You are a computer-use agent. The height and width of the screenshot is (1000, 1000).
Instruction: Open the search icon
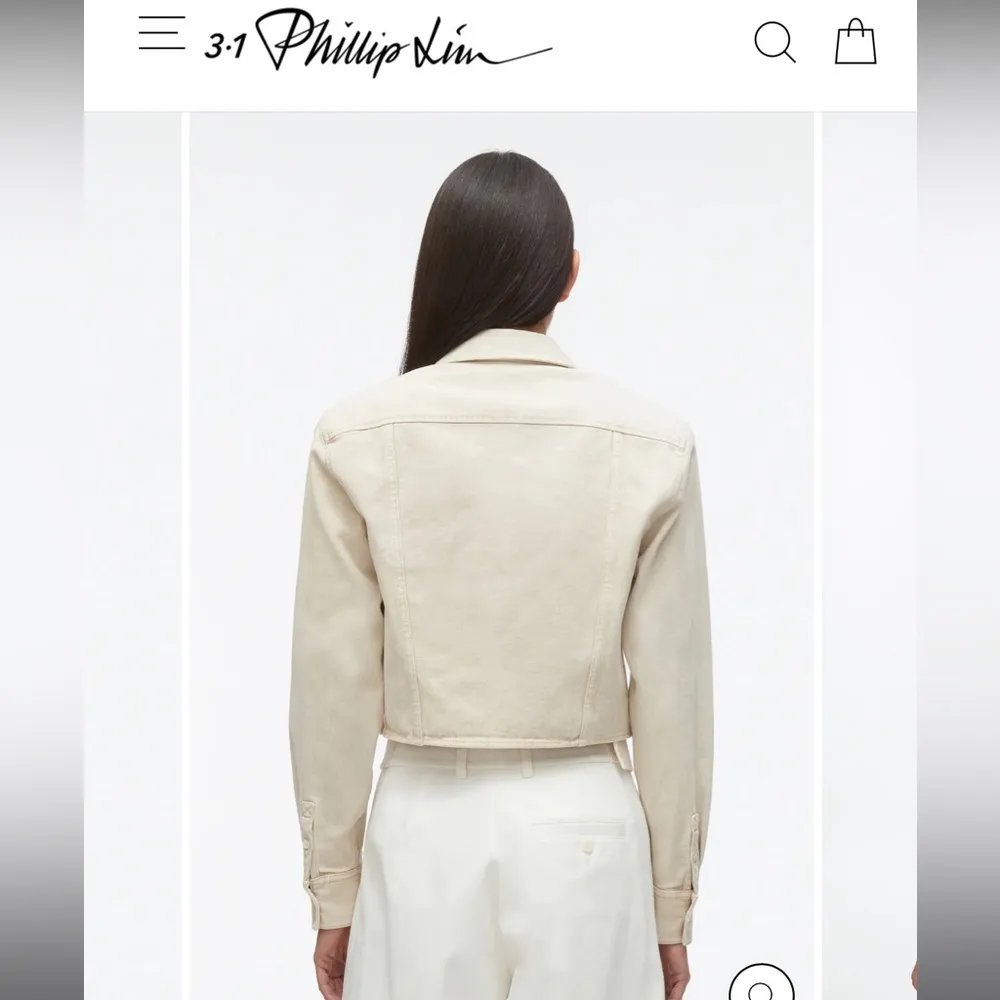[x=774, y=42]
